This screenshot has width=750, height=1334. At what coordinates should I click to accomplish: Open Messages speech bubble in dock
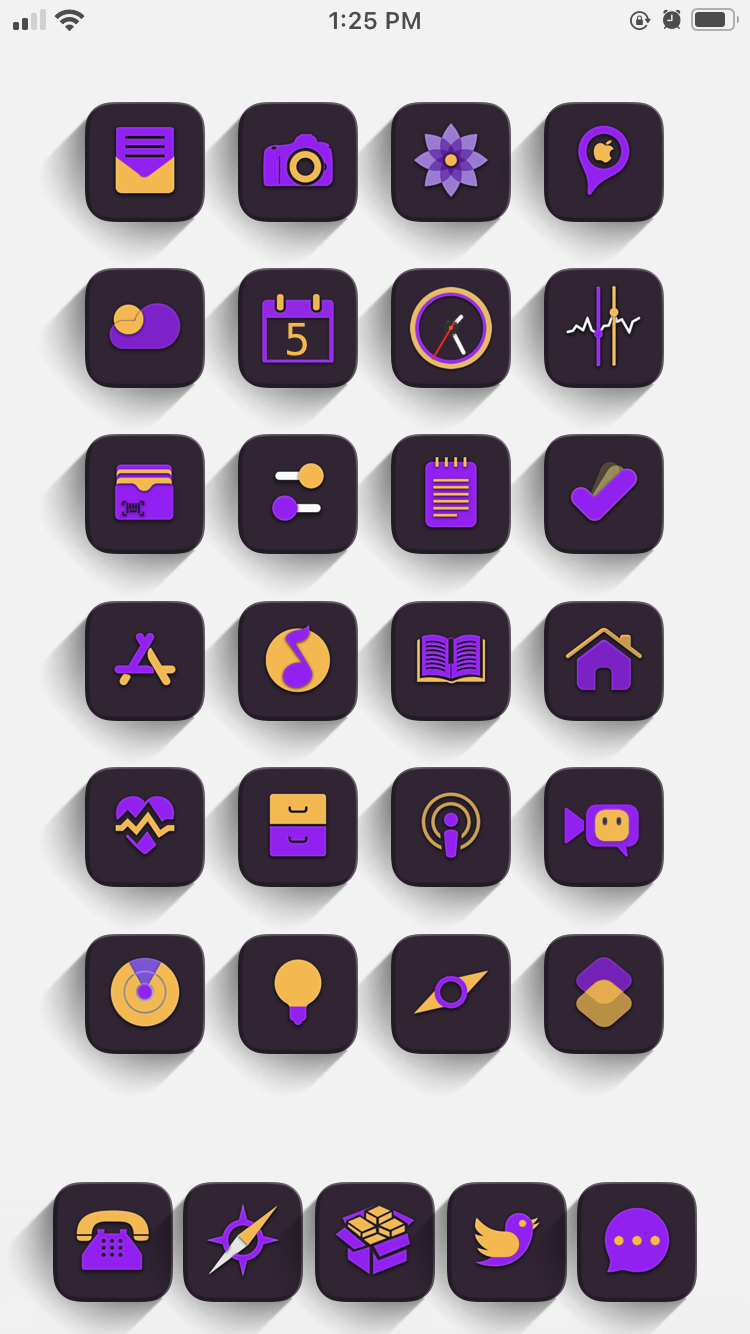tap(637, 1241)
